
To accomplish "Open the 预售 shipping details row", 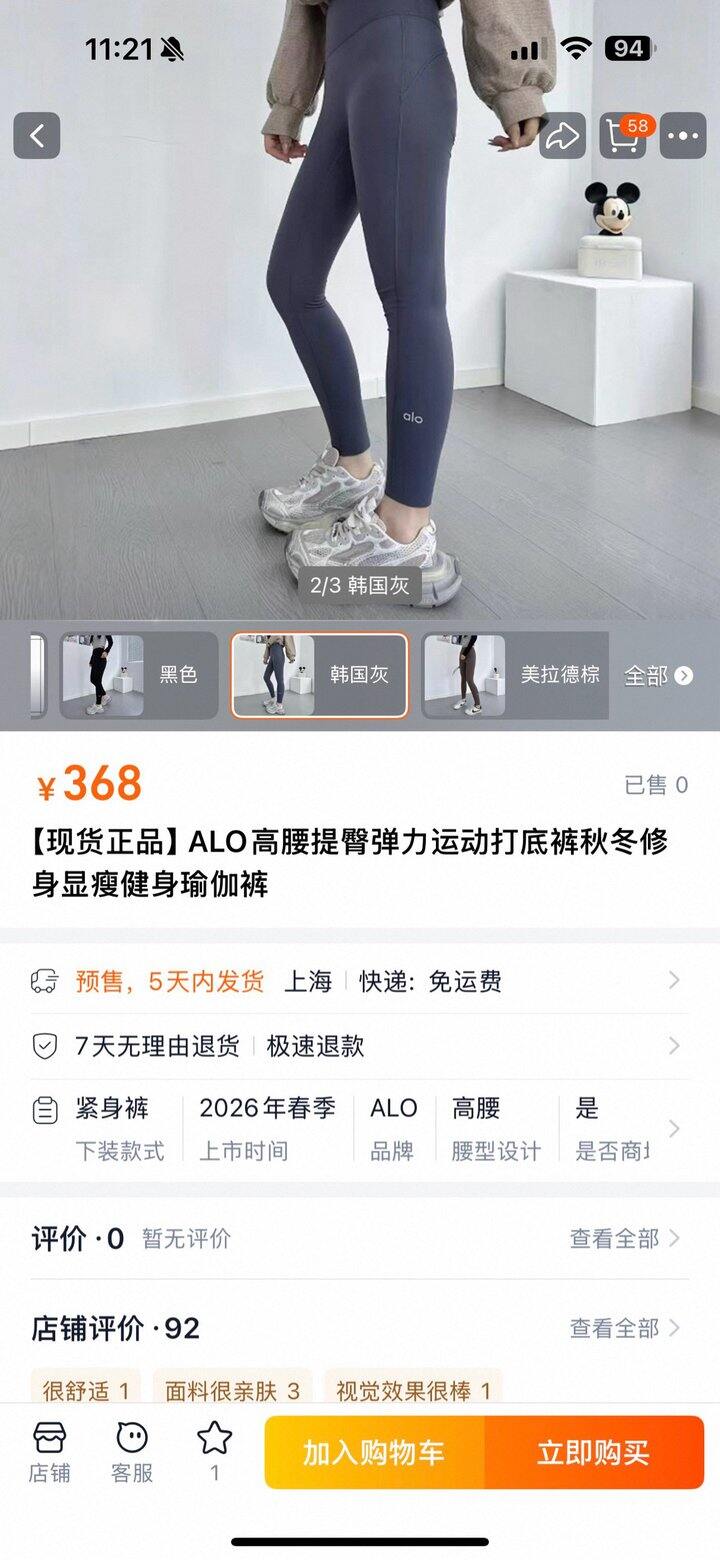I will click(360, 981).
